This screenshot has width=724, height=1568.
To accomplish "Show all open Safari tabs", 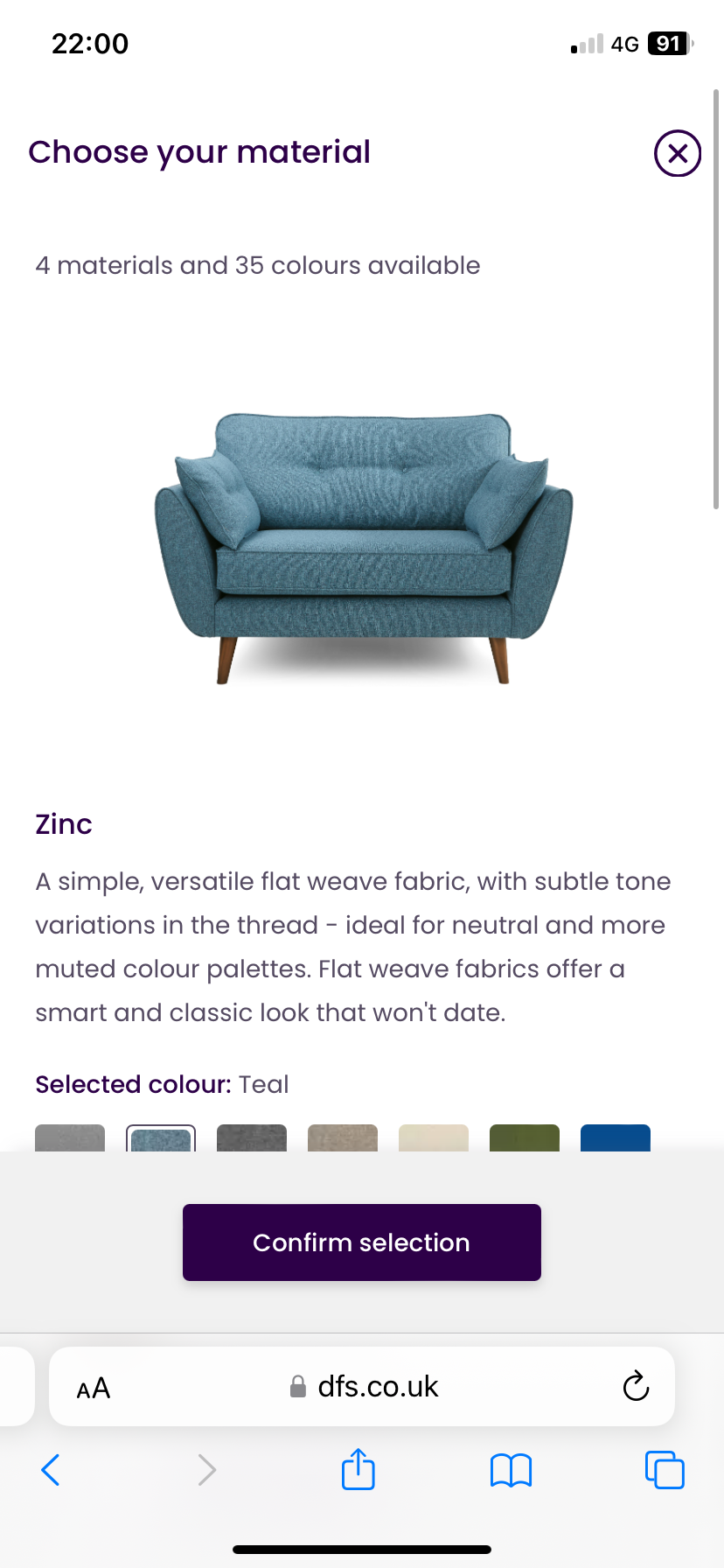I will [x=665, y=1470].
